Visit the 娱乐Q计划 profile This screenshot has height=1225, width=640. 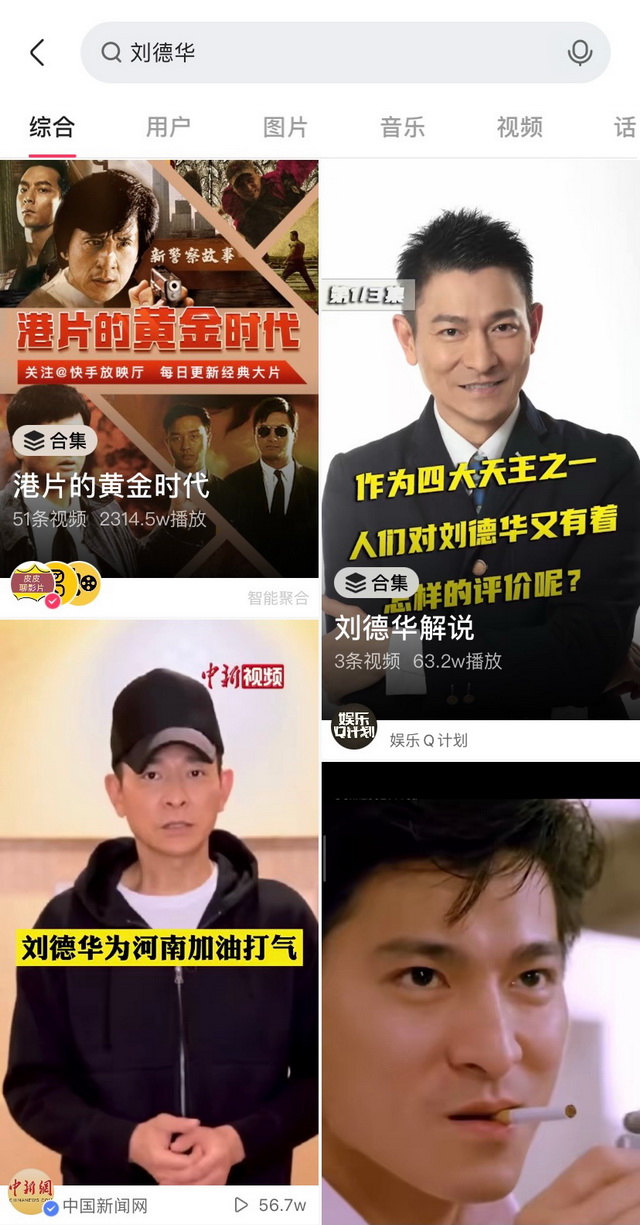click(427, 740)
